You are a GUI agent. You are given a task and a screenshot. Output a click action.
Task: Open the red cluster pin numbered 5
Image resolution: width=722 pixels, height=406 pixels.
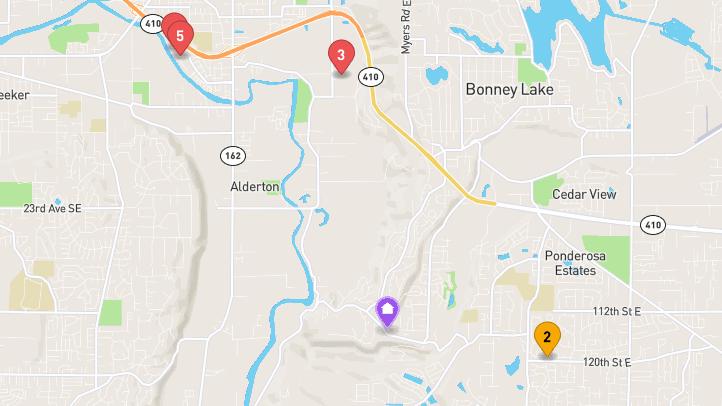click(180, 37)
